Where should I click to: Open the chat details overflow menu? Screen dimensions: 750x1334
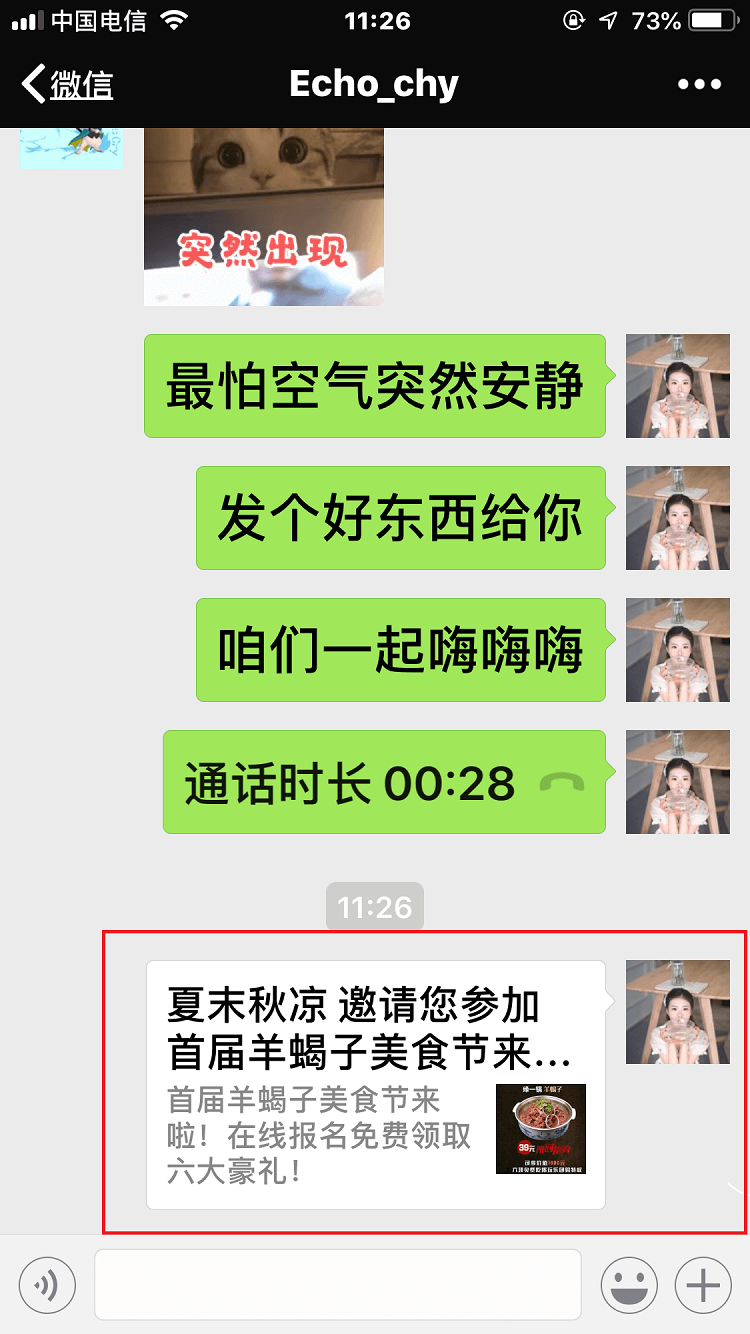tap(699, 84)
